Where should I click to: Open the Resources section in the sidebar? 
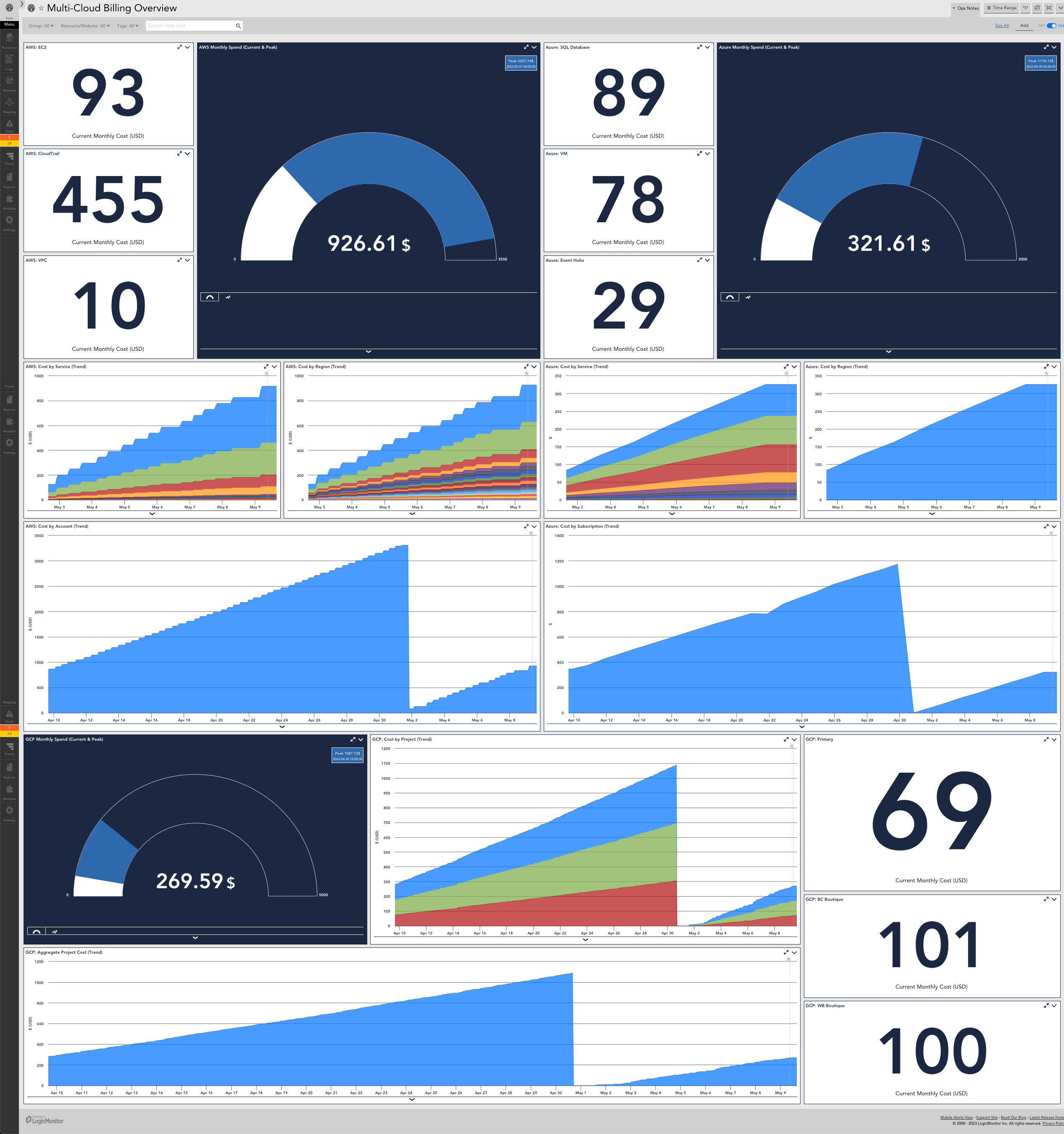click(x=9, y=40)
